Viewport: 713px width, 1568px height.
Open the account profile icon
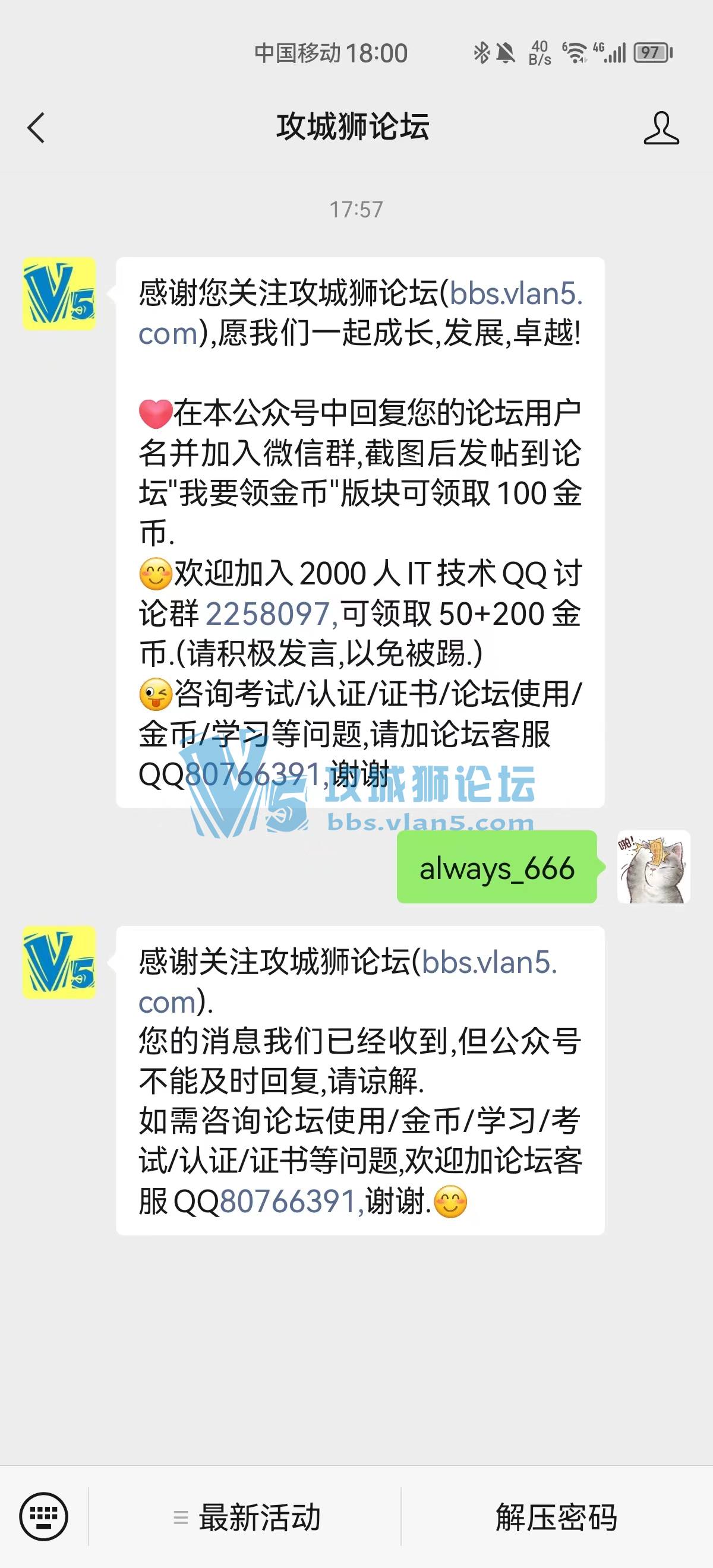(x=661, y=128)
